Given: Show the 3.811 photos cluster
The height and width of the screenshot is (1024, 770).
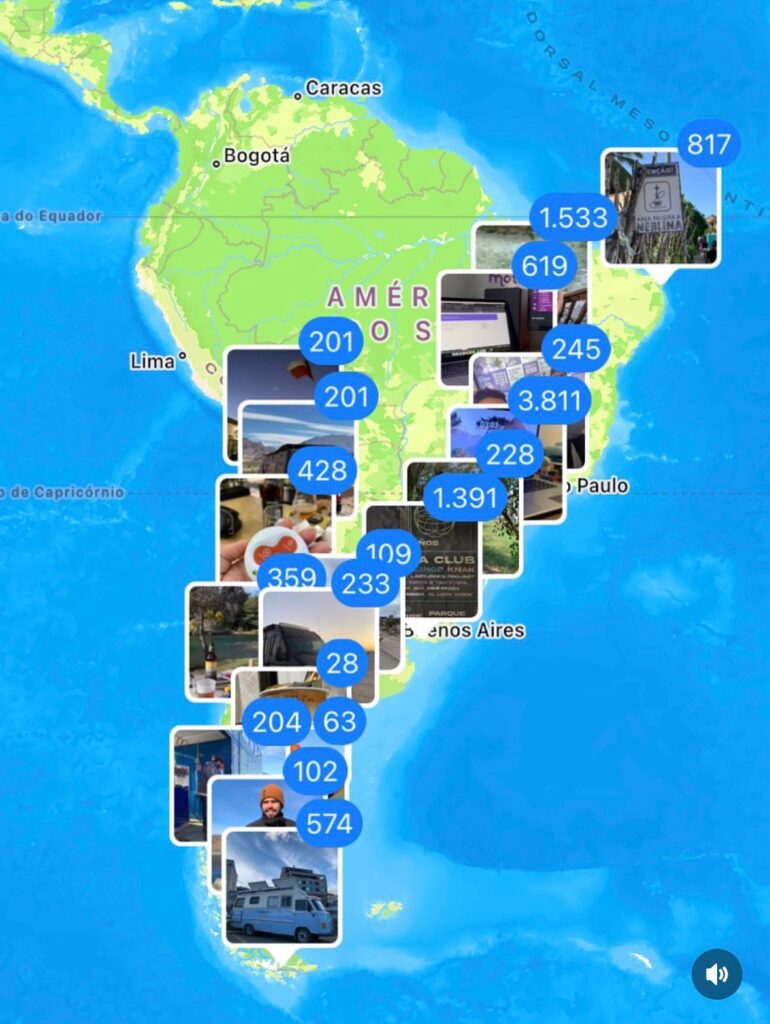Looking at the screenshot, I should point(549,402).
